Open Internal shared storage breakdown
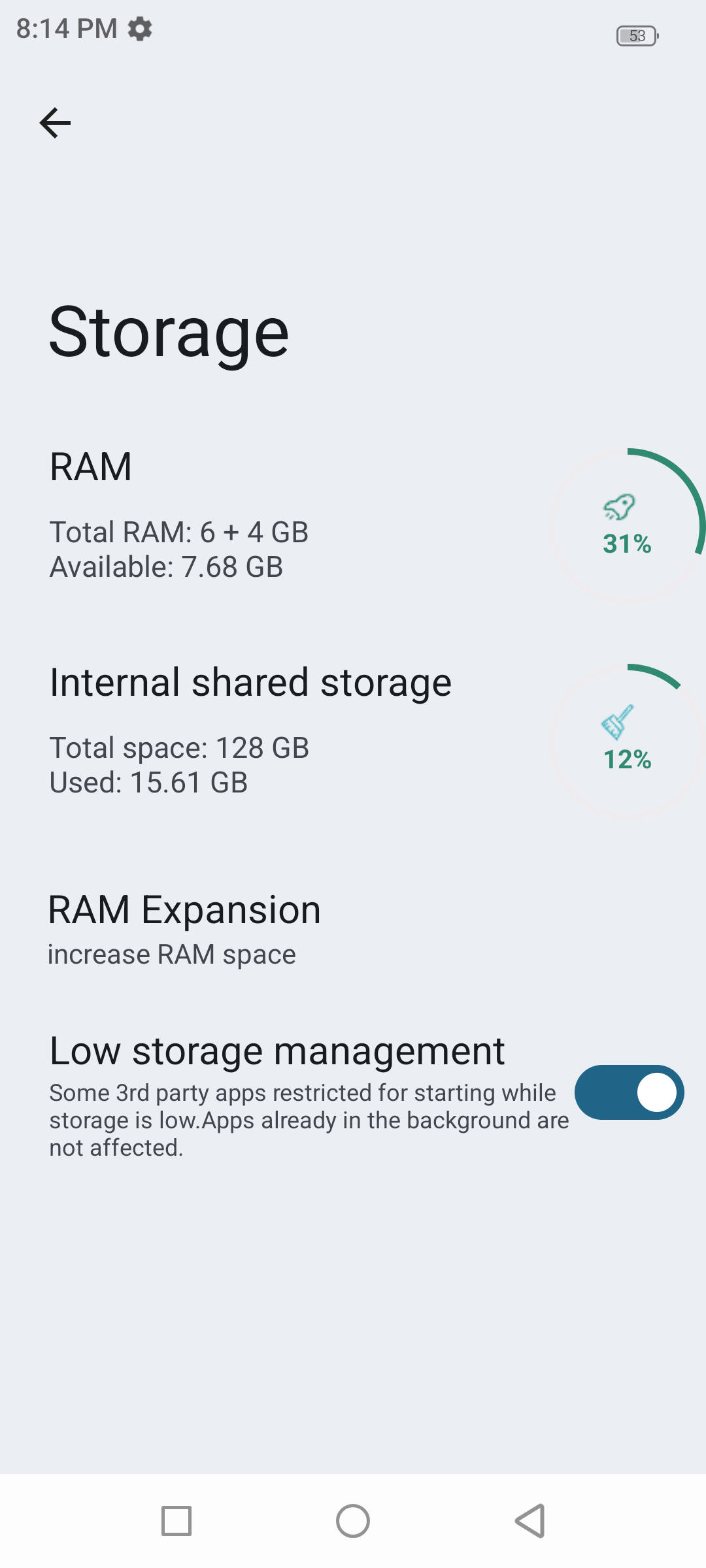The image size is (706, 1568). [250, 732]
